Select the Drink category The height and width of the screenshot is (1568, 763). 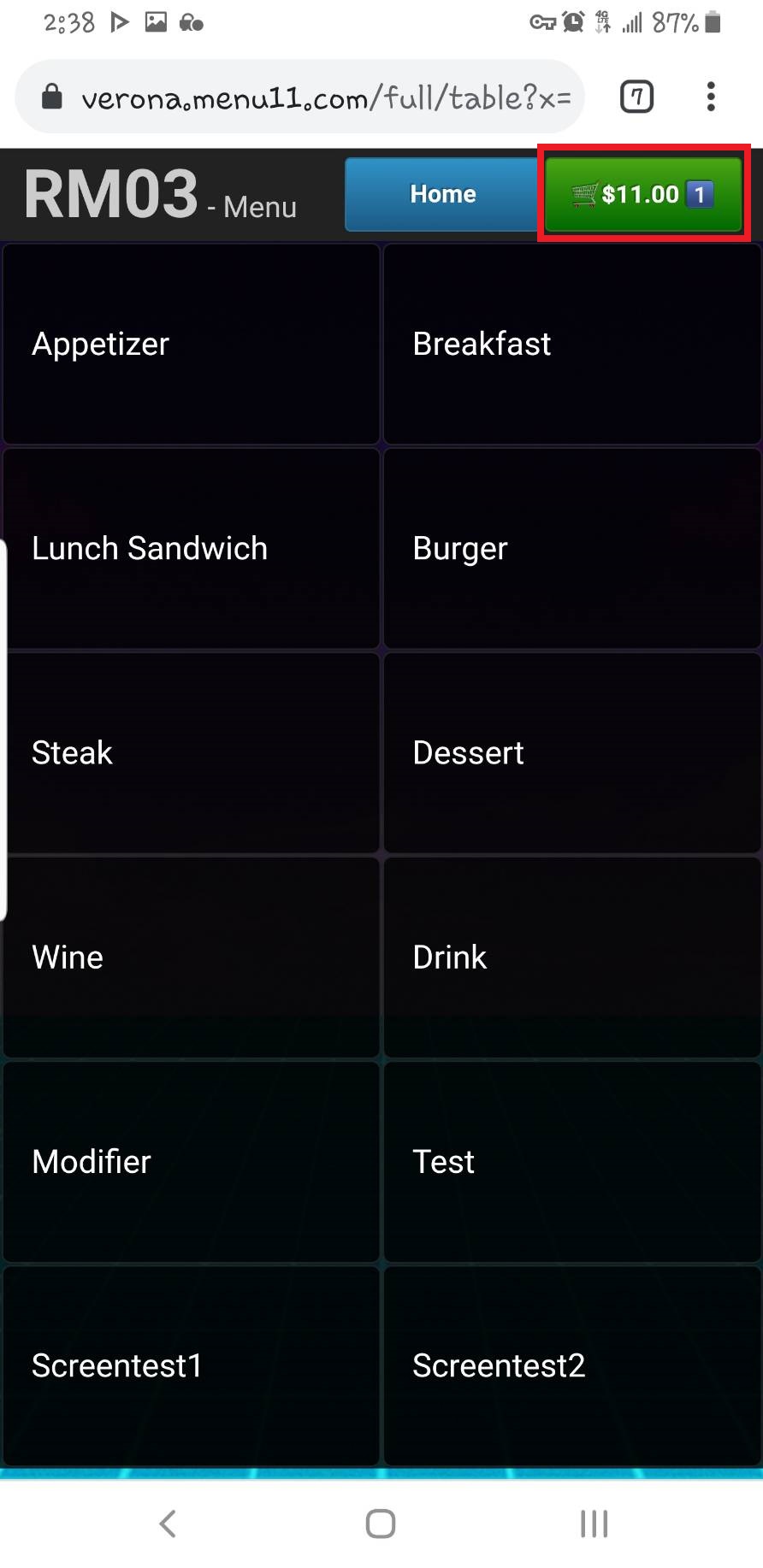coord(571,957)
